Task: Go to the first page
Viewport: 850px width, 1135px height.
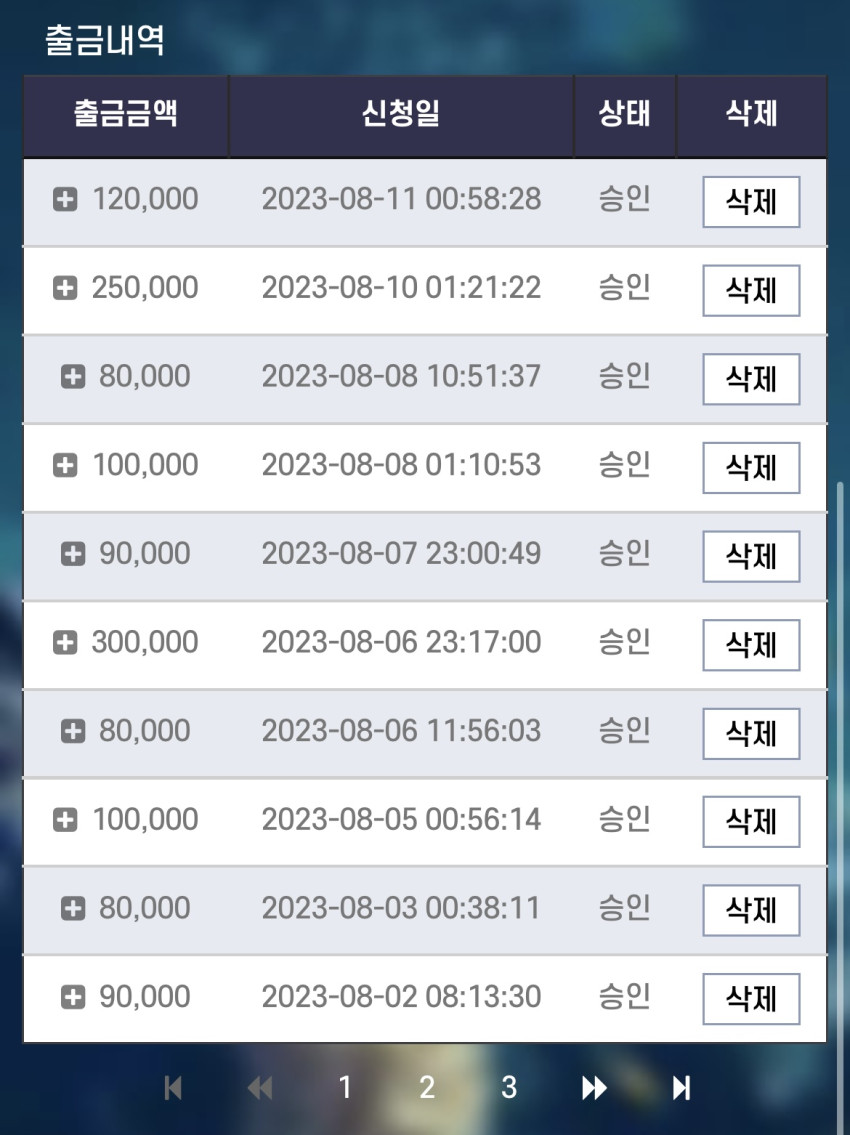Action: click(x=172, y=1088)
